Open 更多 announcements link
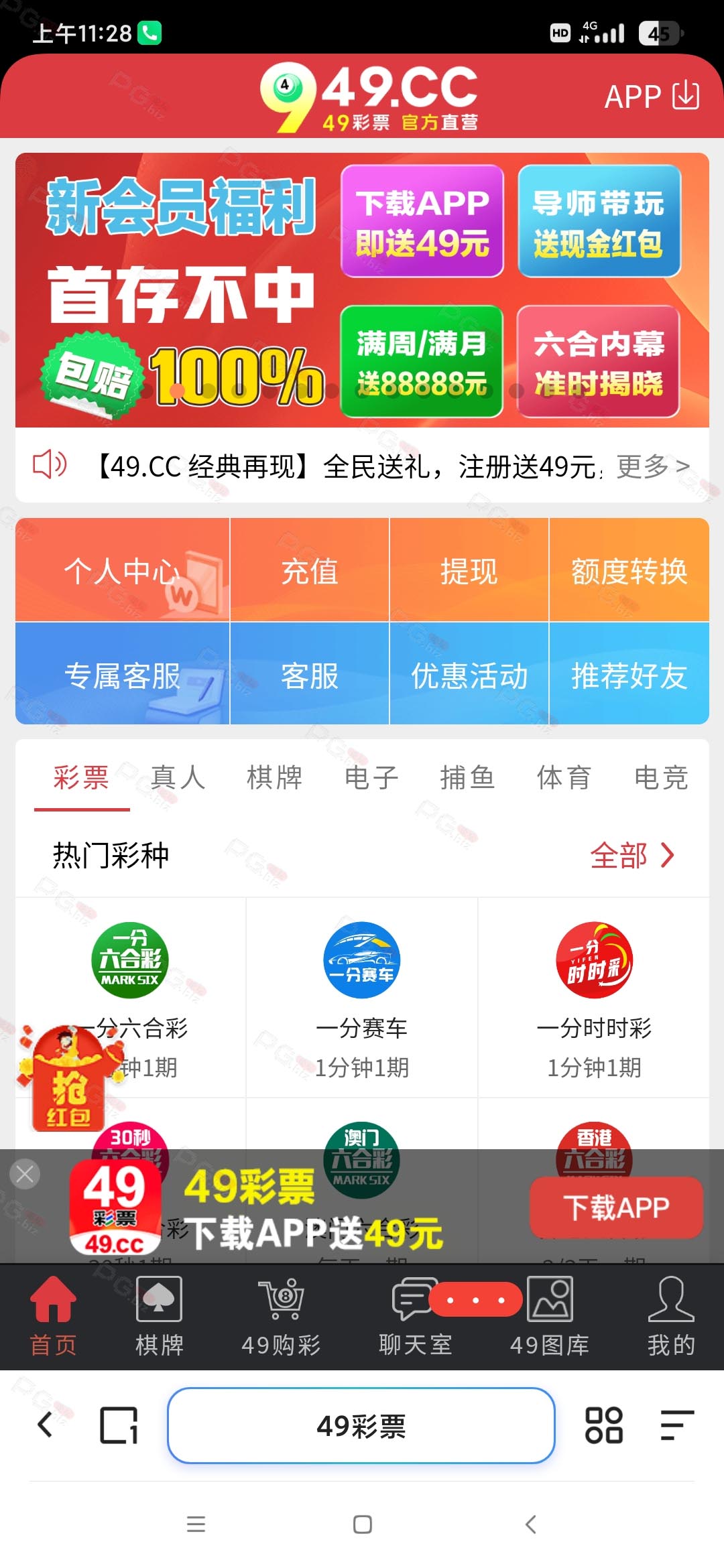This screenshot has height=1568, width=724. pyautogui.click(x=652, y=466)
